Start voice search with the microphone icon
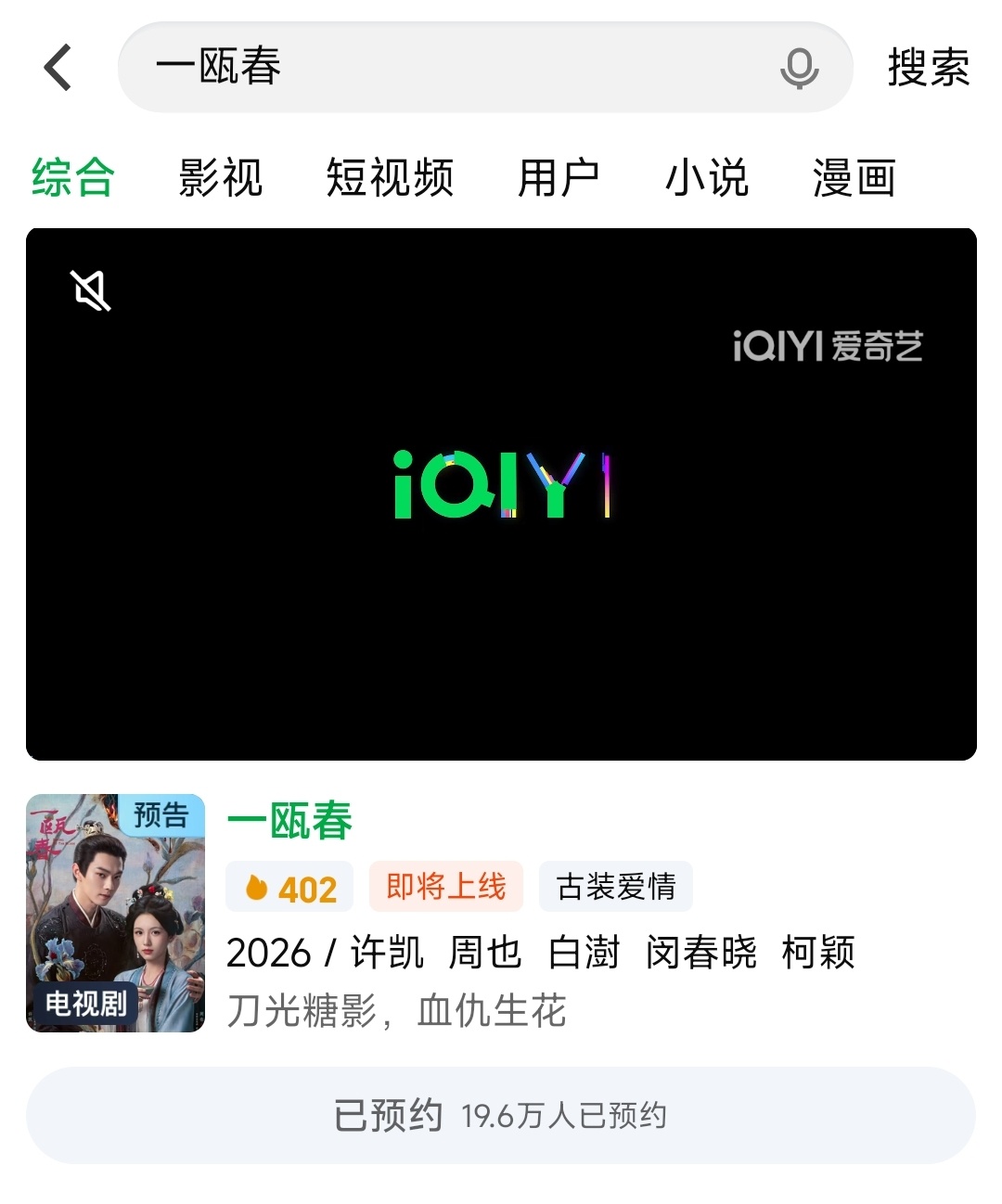The image size is (1002, 1204). 799,69
